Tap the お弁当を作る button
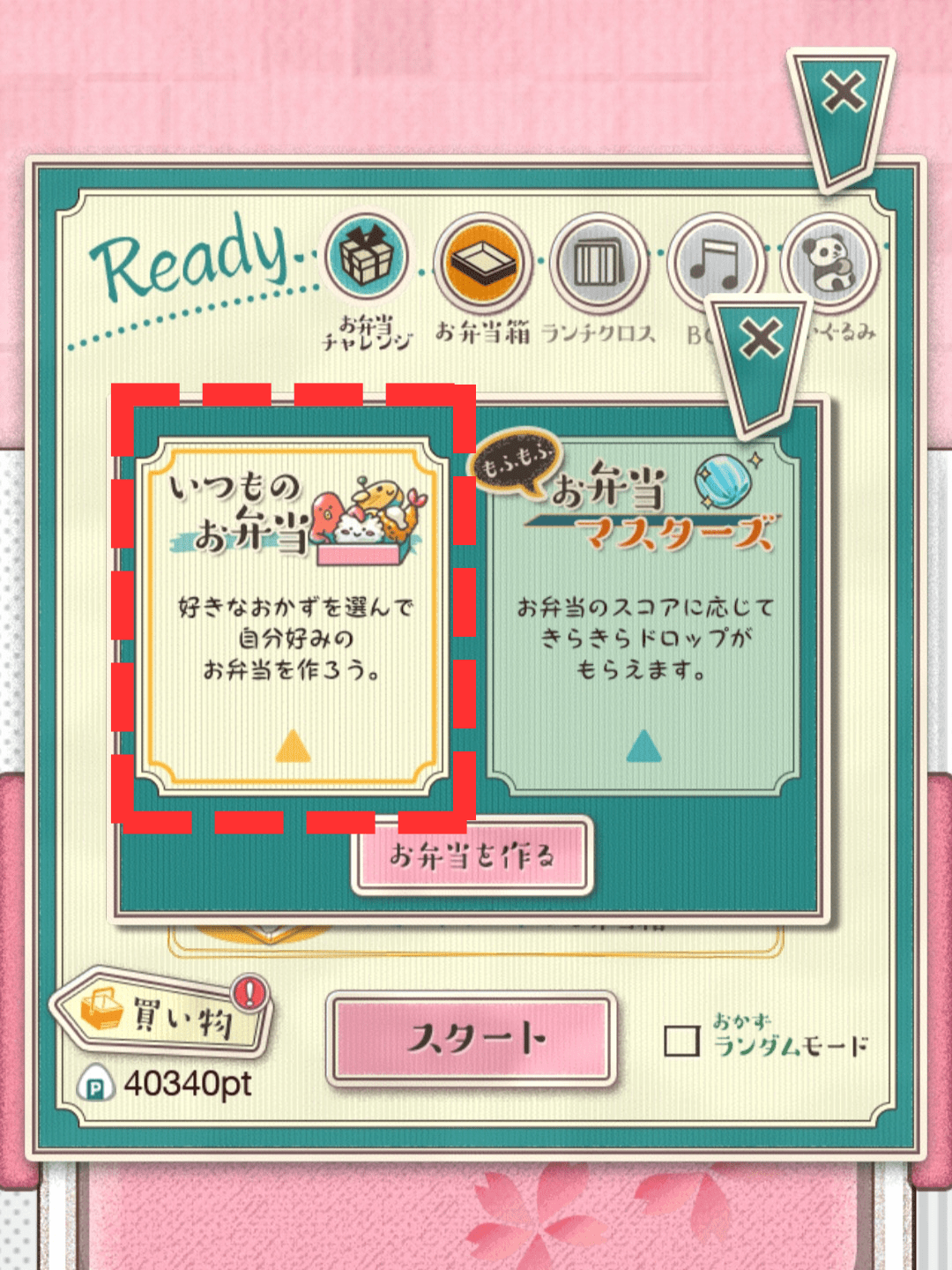Image resolution: width=952 pixels, height=1270 pixels. coord(472,855)
